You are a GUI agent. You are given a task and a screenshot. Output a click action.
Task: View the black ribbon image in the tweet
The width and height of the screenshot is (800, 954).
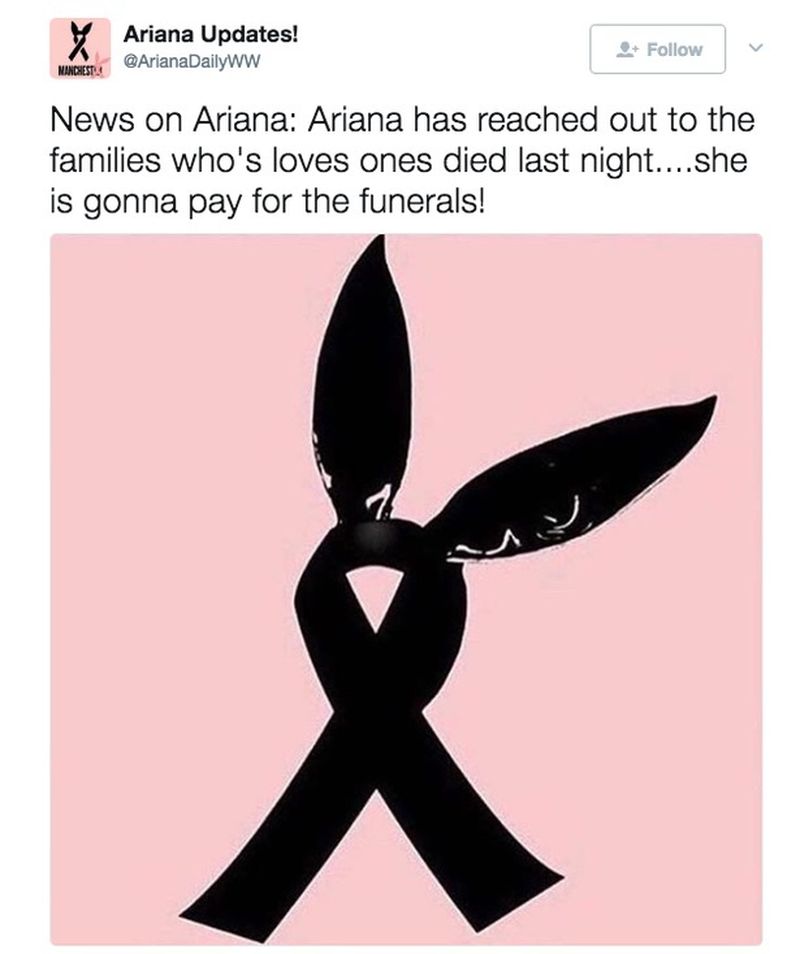click(x=406, y=588)
